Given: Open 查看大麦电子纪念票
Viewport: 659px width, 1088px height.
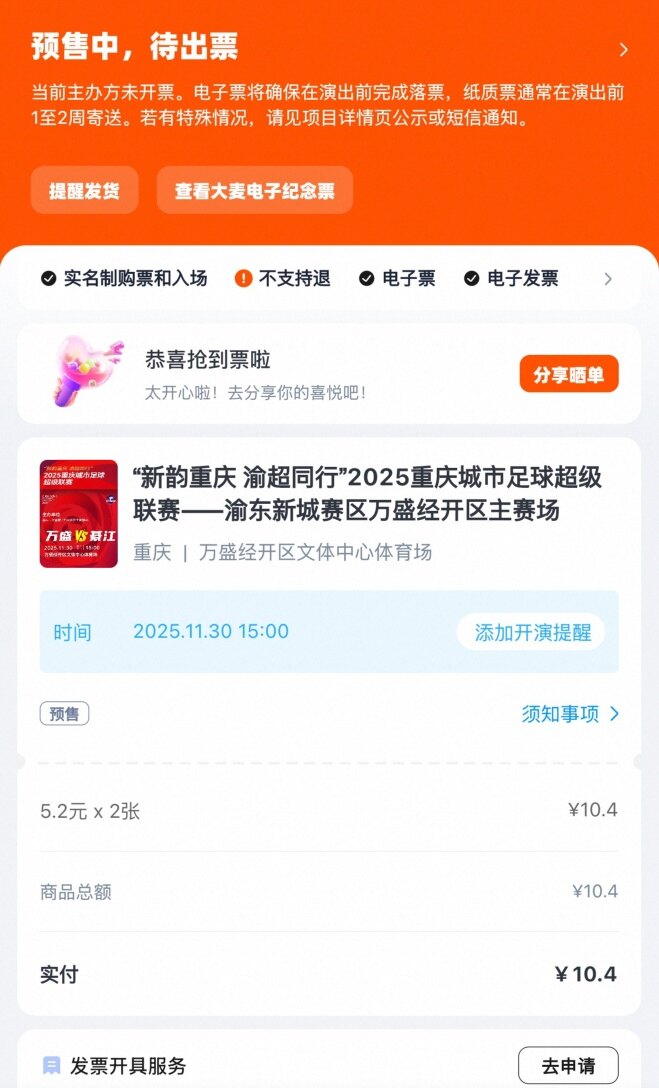Looking at the screenshot, I should coord(255,191).
